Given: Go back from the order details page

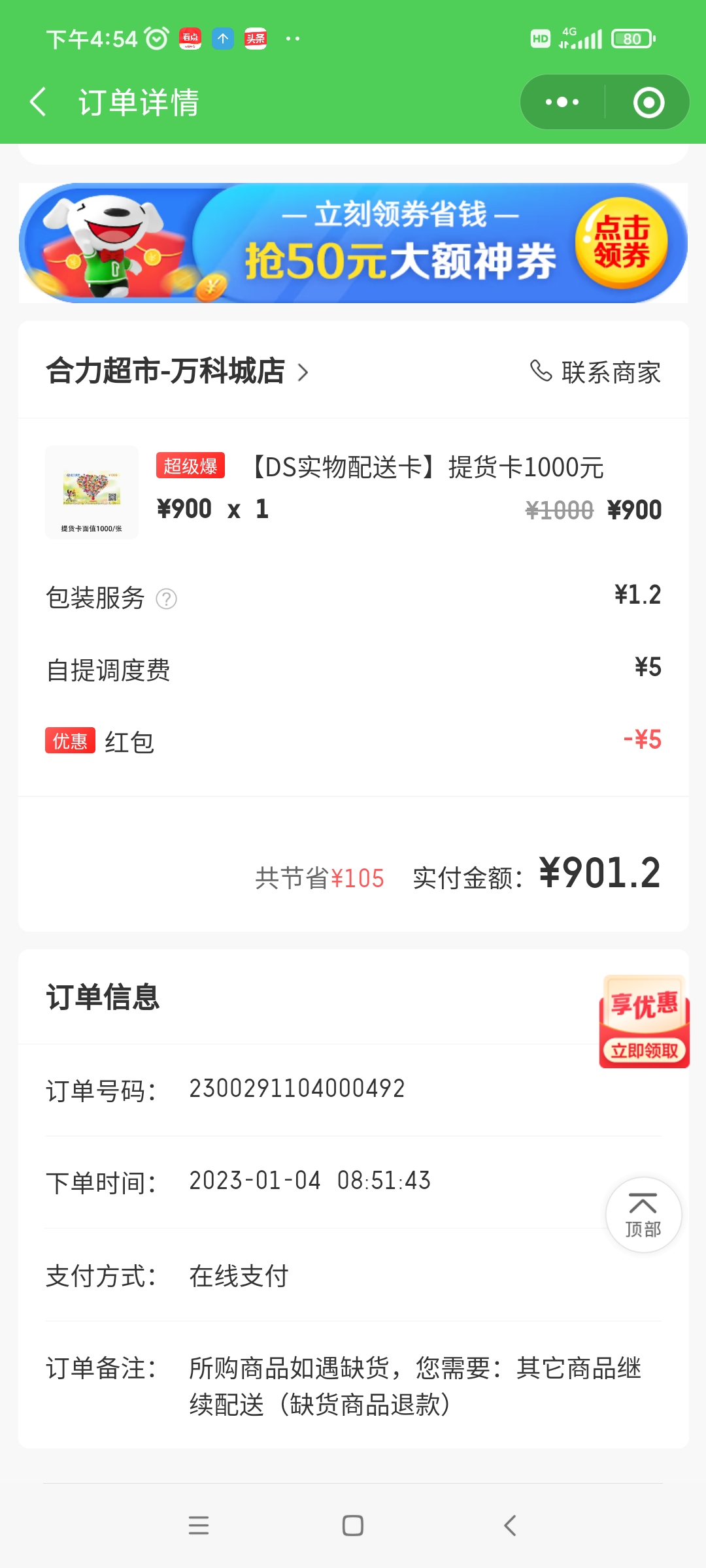Looking at the screenshot, I should 38,103.
